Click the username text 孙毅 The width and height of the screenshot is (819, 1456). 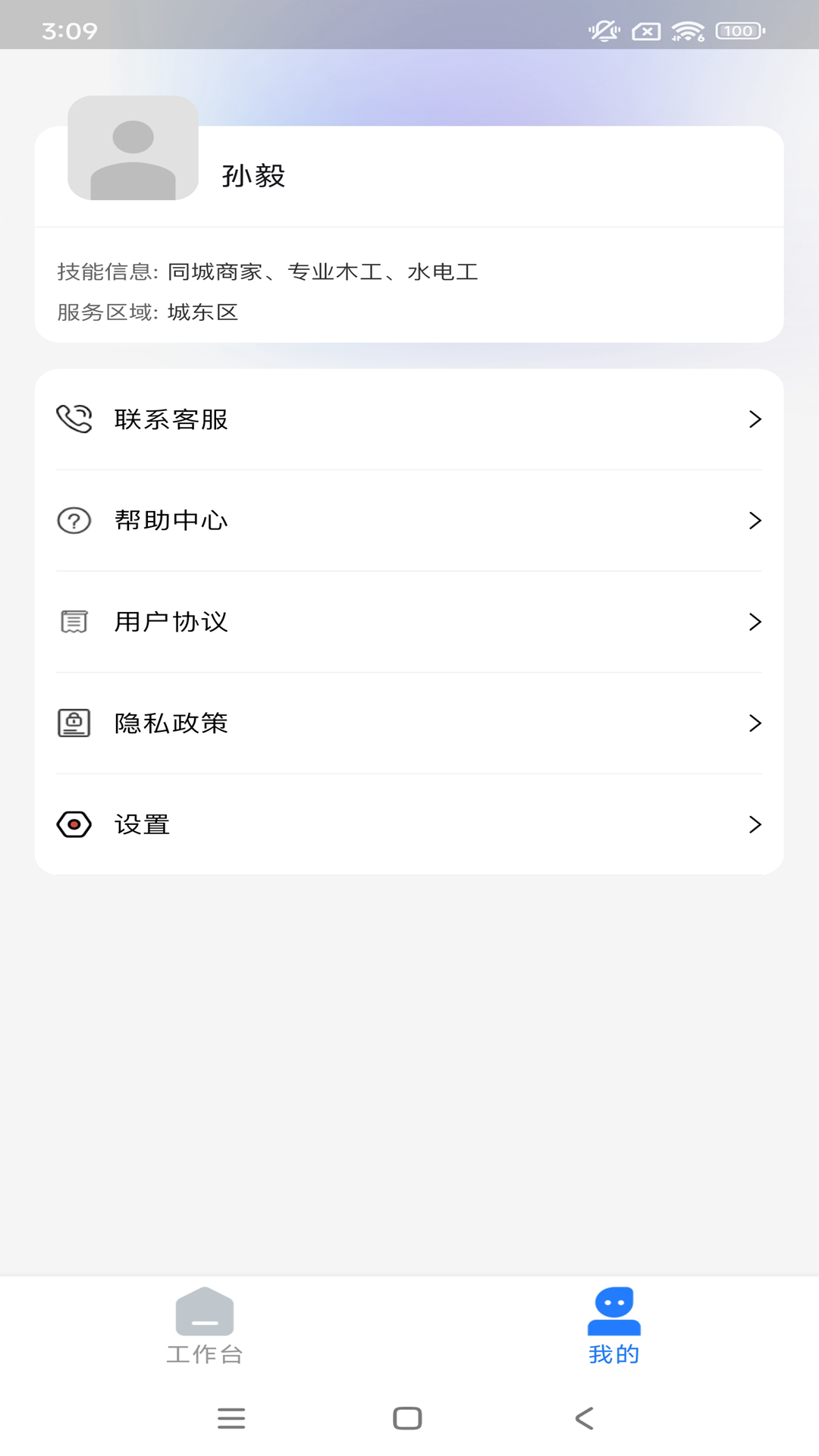click(x=253, y=176)
